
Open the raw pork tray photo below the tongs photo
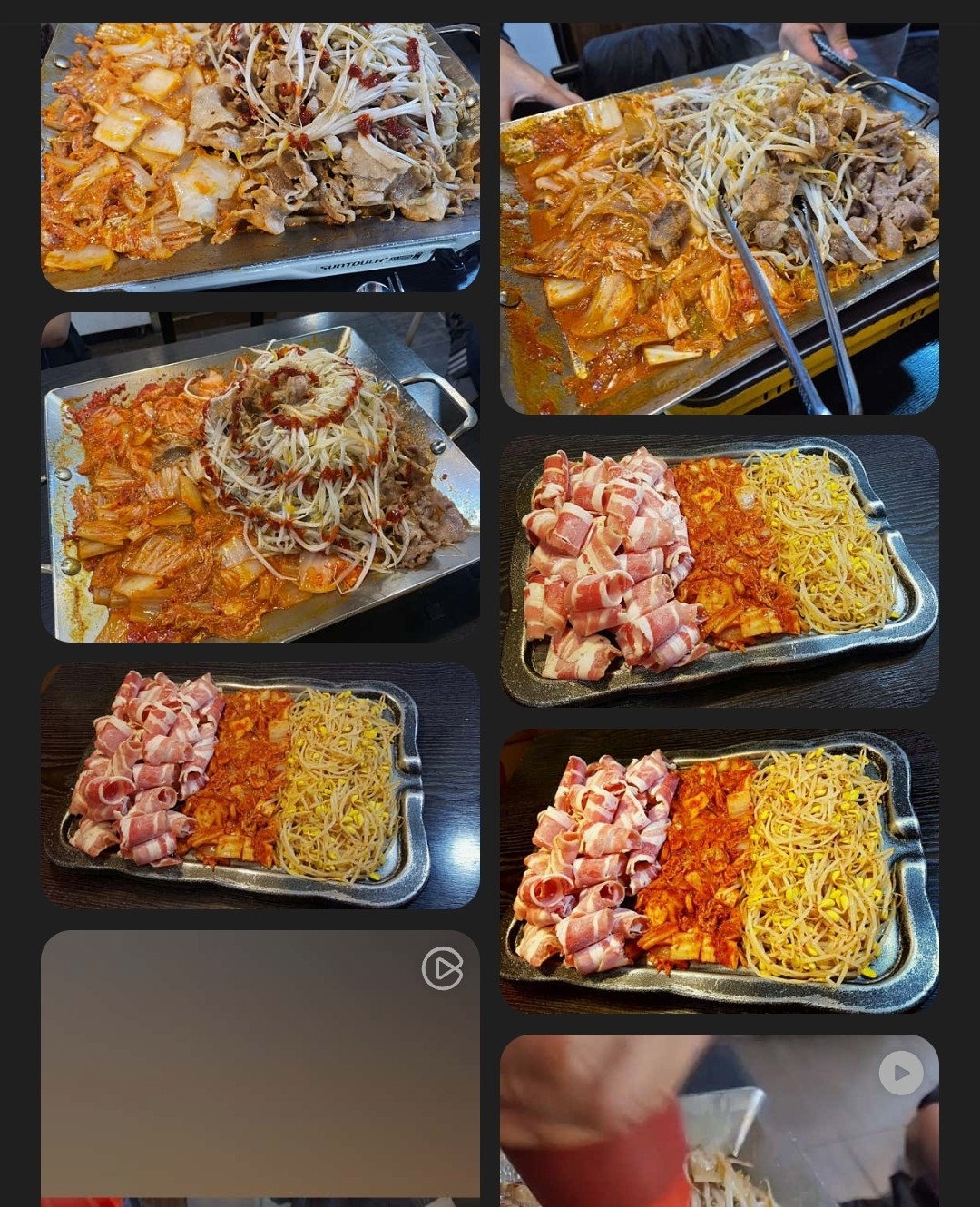[719, 570]
